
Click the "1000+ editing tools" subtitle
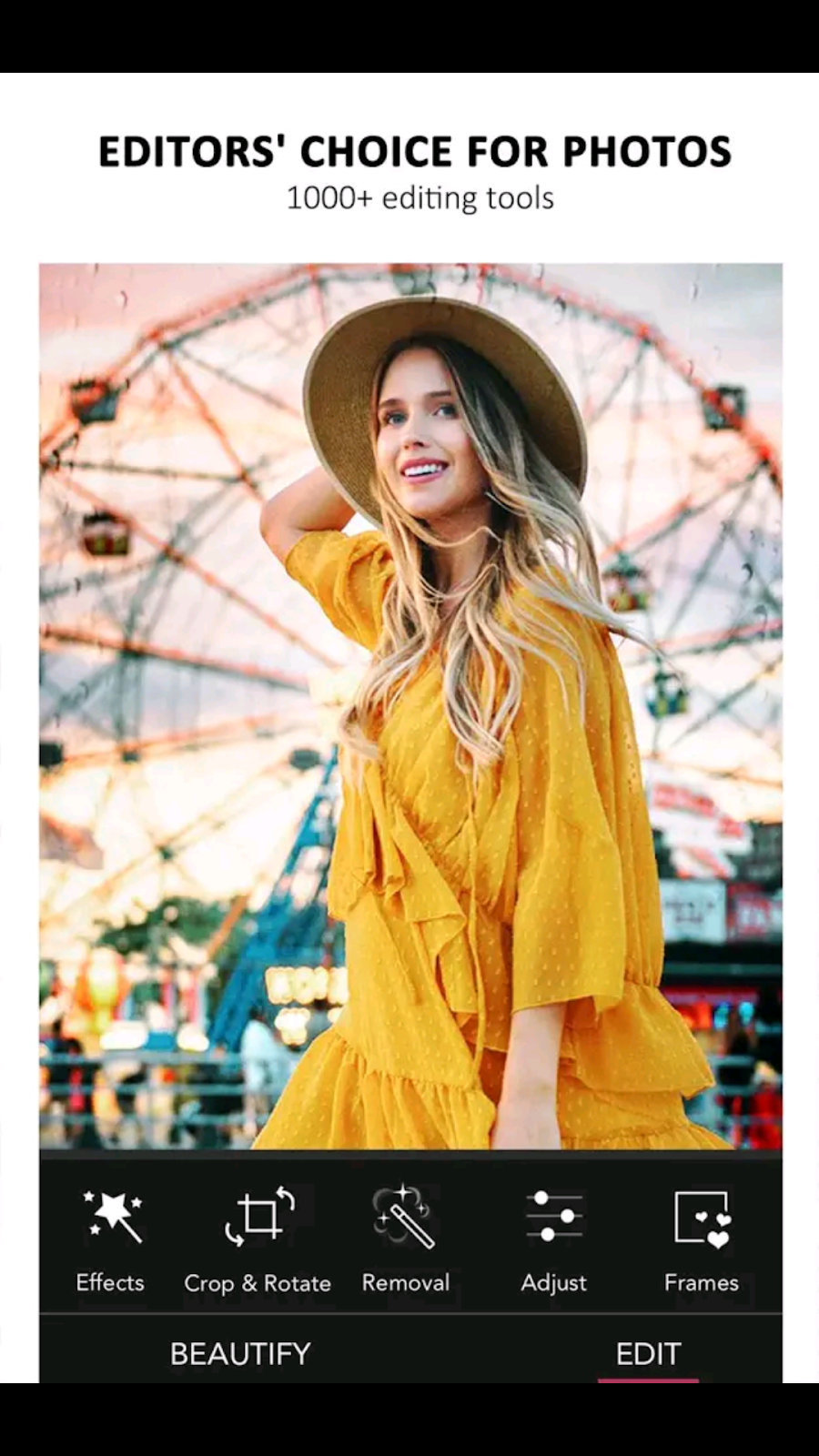[419, 197]
